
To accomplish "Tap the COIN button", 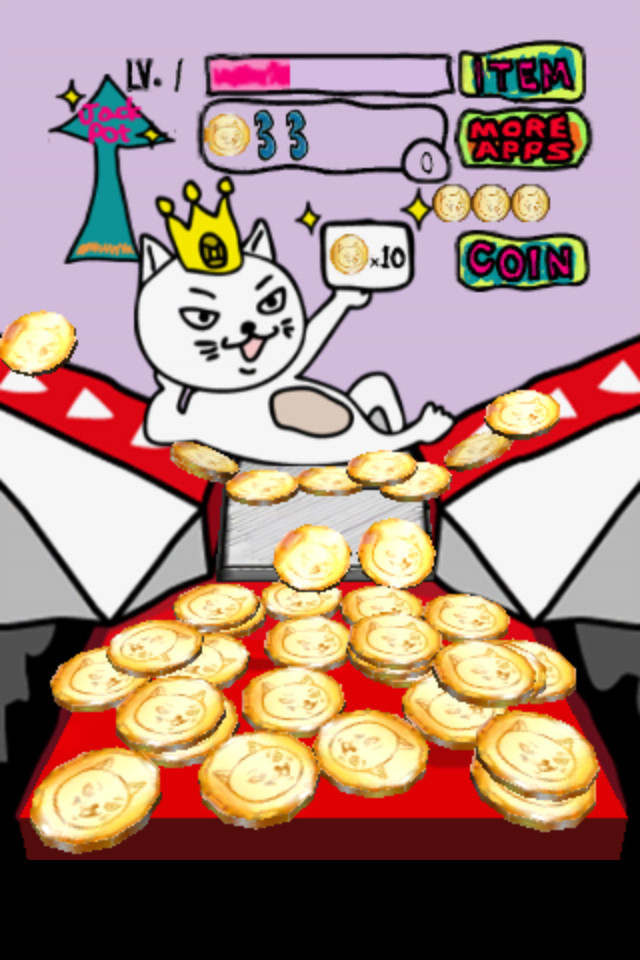I will point(521,260).
